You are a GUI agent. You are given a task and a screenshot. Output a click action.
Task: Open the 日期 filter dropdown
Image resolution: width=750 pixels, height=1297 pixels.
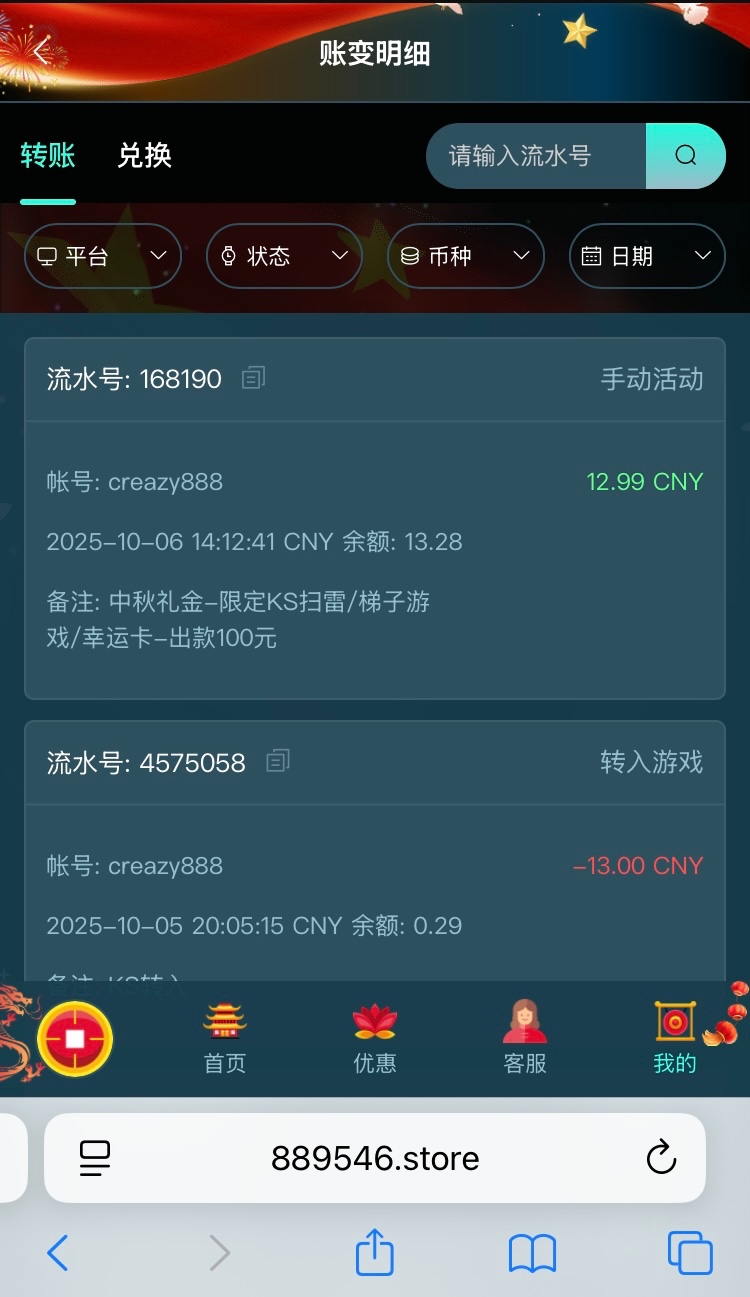pyautogui.click(x=647, y=256)
